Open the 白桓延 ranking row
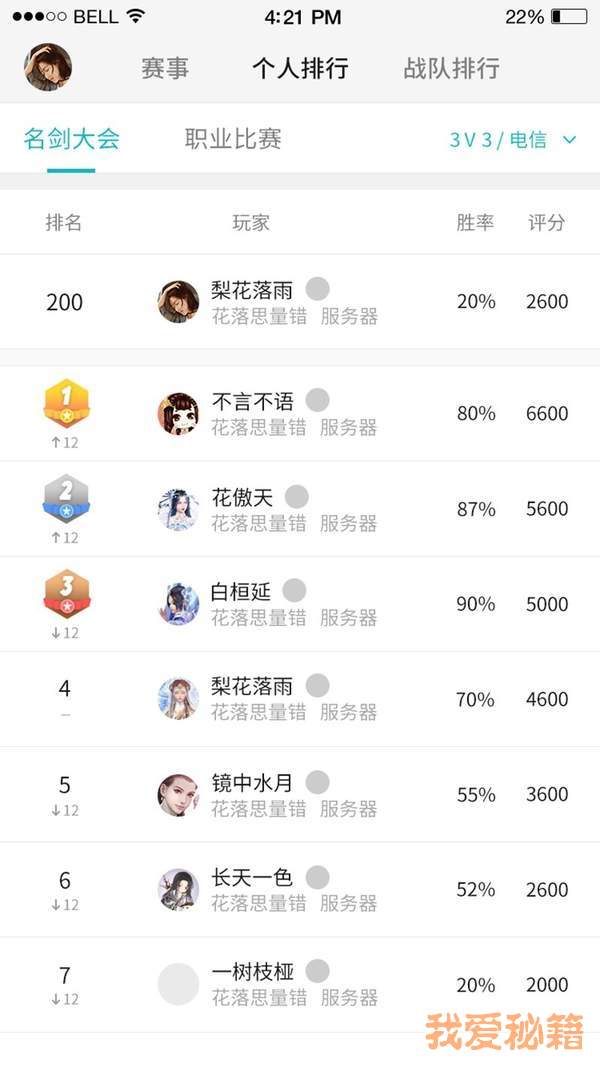600x1067 pixels. point(300,604)
